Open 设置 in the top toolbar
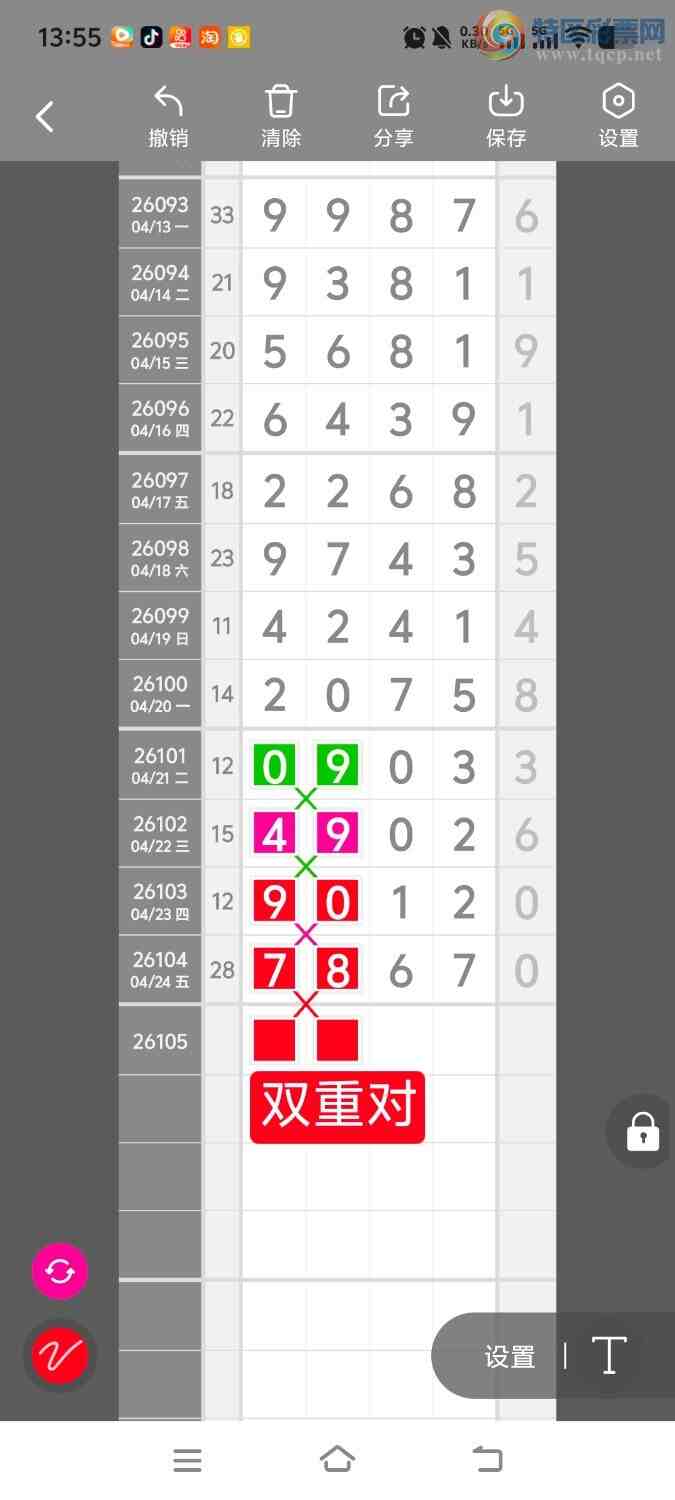Viewport: 675px width, 1500px height. click(x=618, y=117)
